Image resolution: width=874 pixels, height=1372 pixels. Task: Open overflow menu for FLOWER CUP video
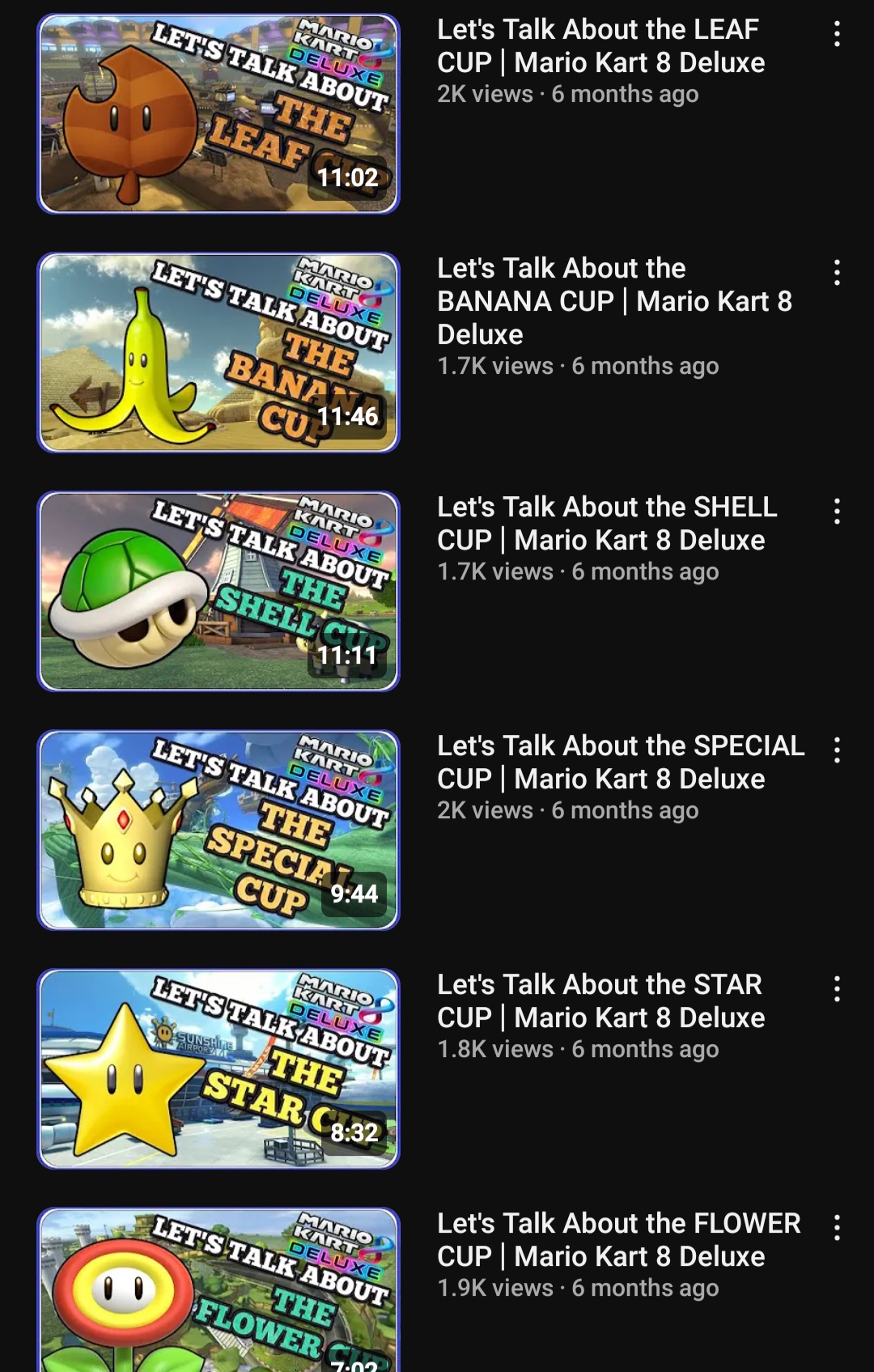coord(837,1228)
